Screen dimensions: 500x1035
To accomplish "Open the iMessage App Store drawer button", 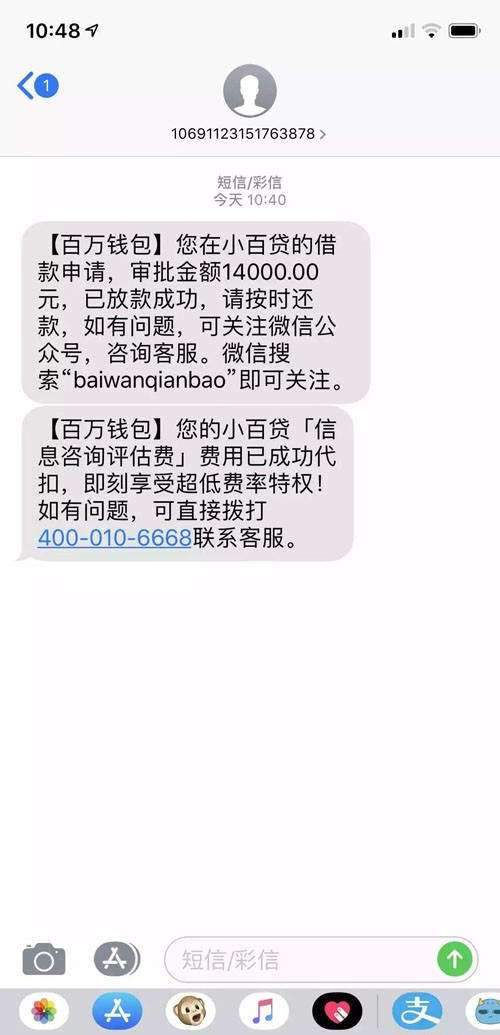I will 117,959.
